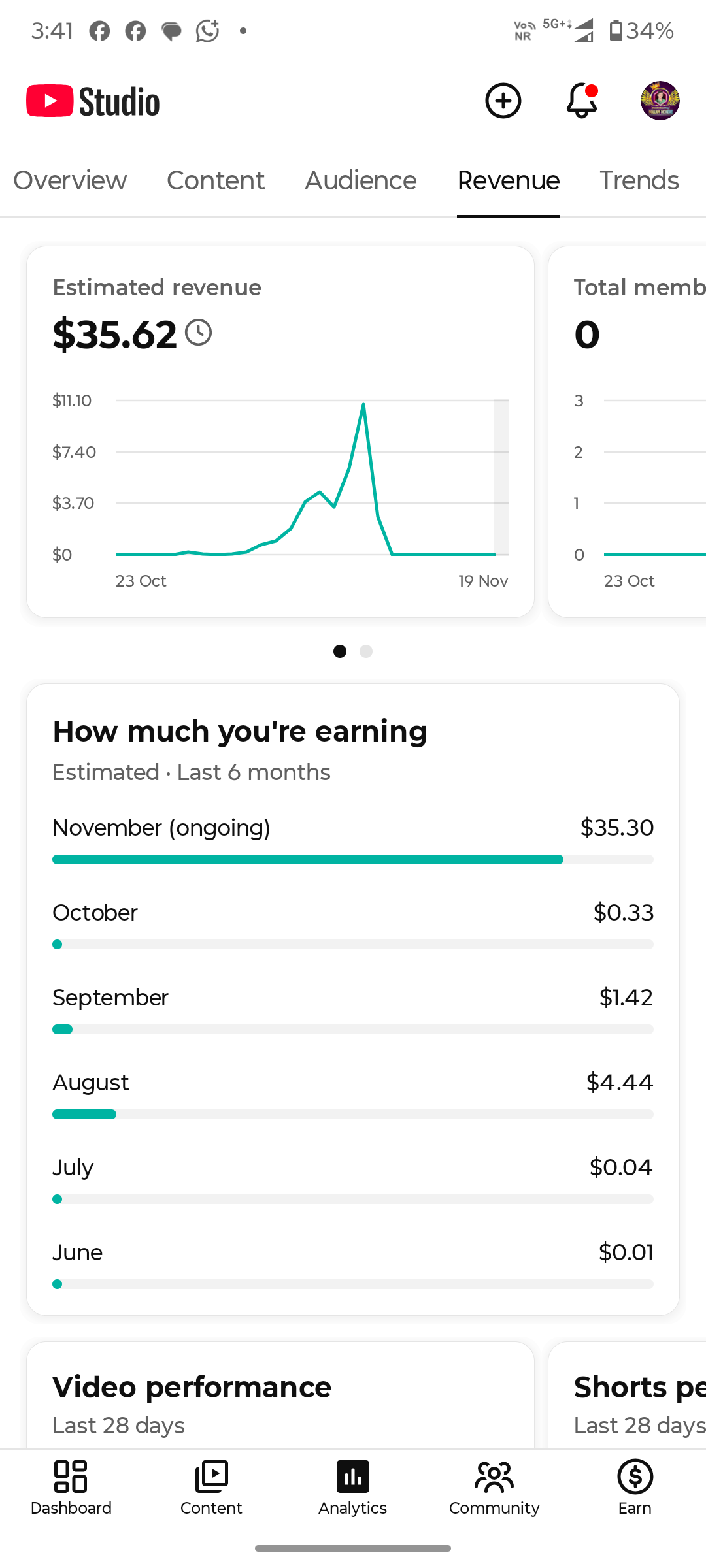Select Analytics in the bottom navigation
This screenshot has height=1568, width=706.
[x=352, y=1487]
